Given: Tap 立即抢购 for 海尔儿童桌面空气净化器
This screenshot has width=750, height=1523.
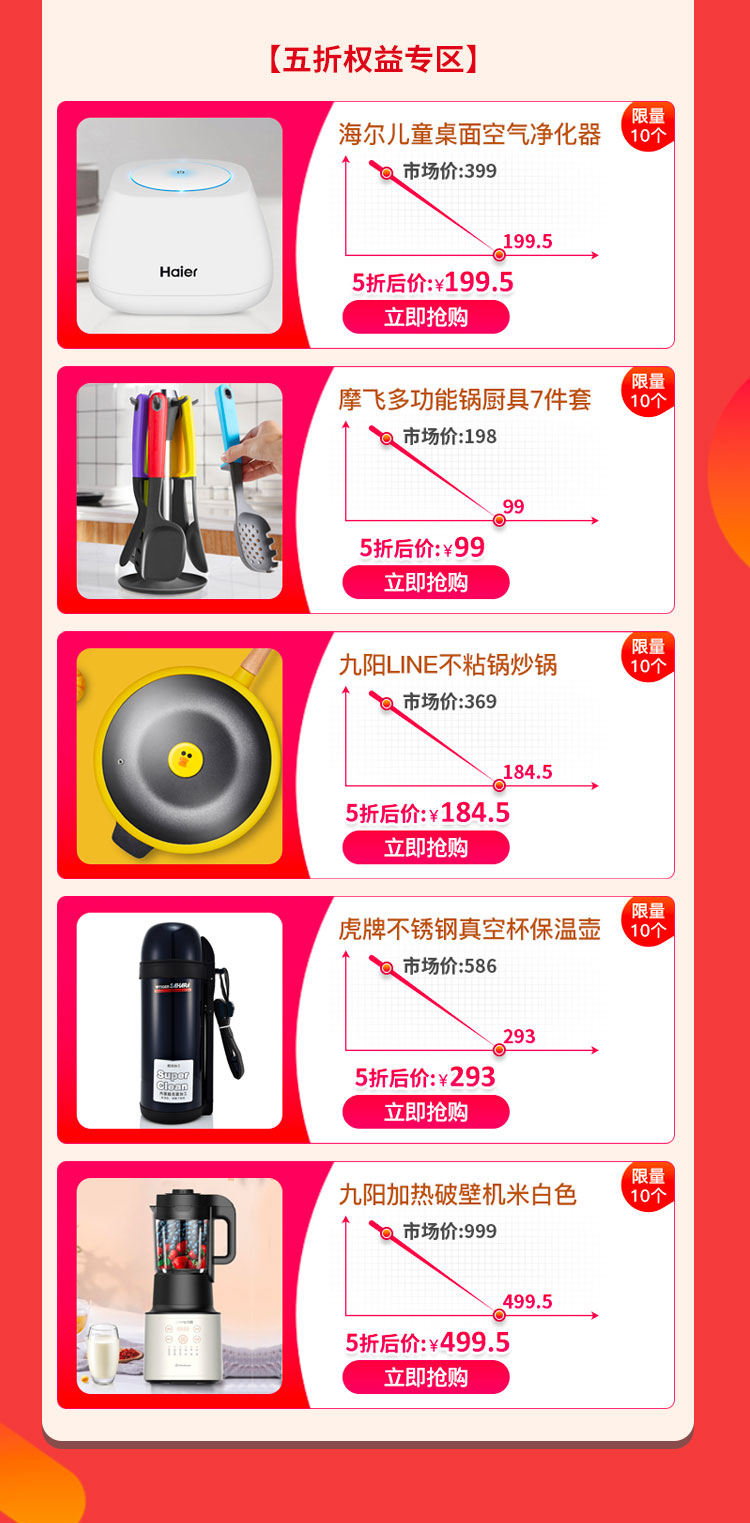Looking at the screenshot, I should [x=426, y=317].
